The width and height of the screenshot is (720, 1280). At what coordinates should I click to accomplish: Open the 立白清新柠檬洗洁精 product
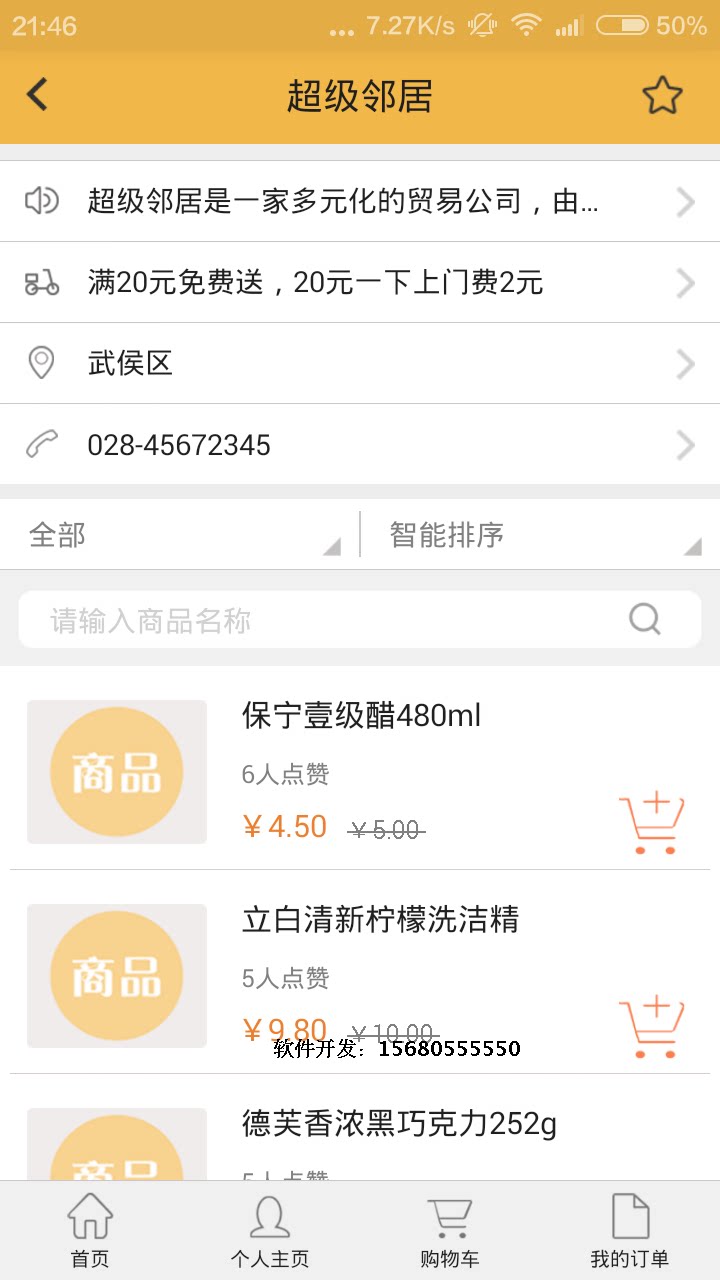(380, 920)
